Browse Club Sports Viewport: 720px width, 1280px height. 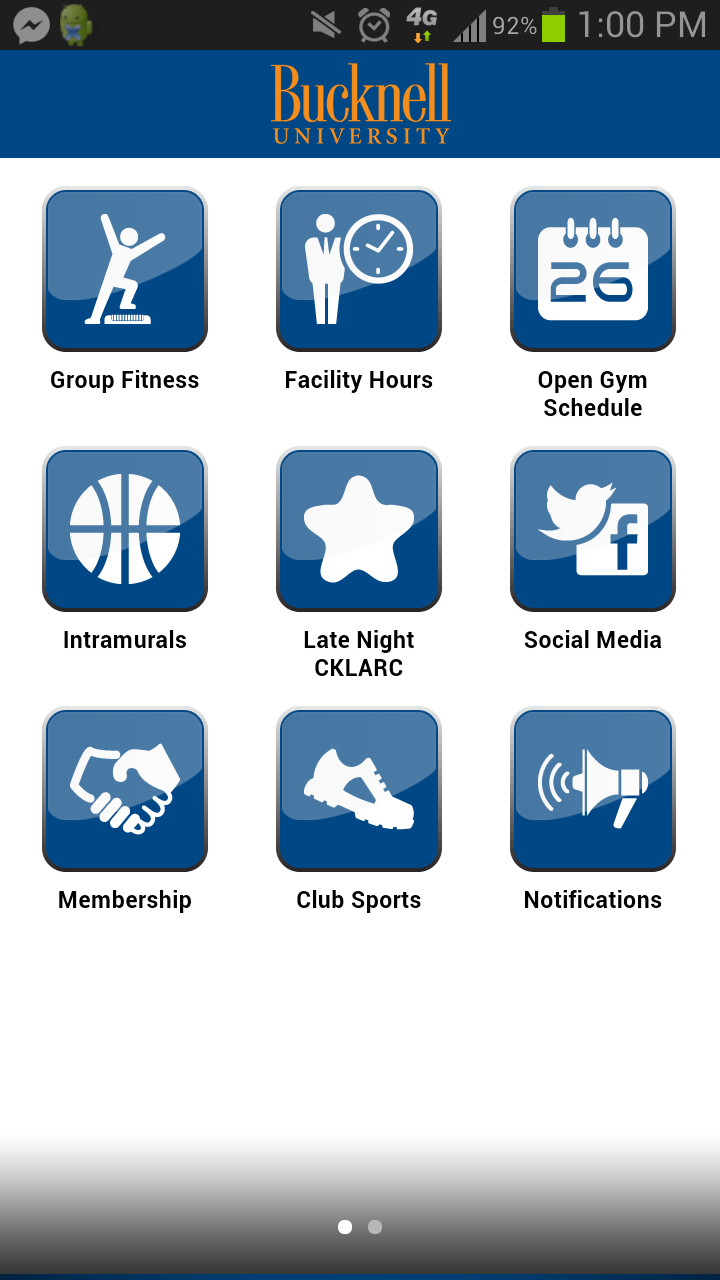coord(359,789)
